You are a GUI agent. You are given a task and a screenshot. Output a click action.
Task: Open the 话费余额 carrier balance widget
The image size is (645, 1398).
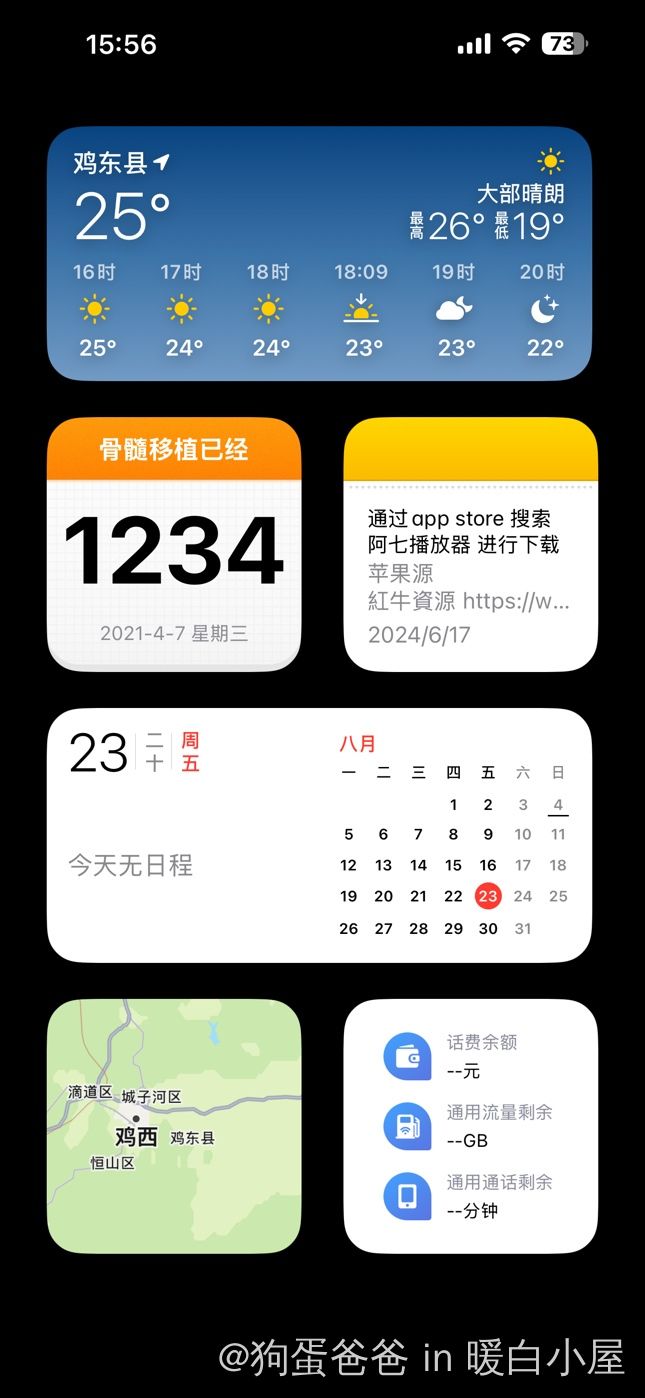[x=470, y=1126]
